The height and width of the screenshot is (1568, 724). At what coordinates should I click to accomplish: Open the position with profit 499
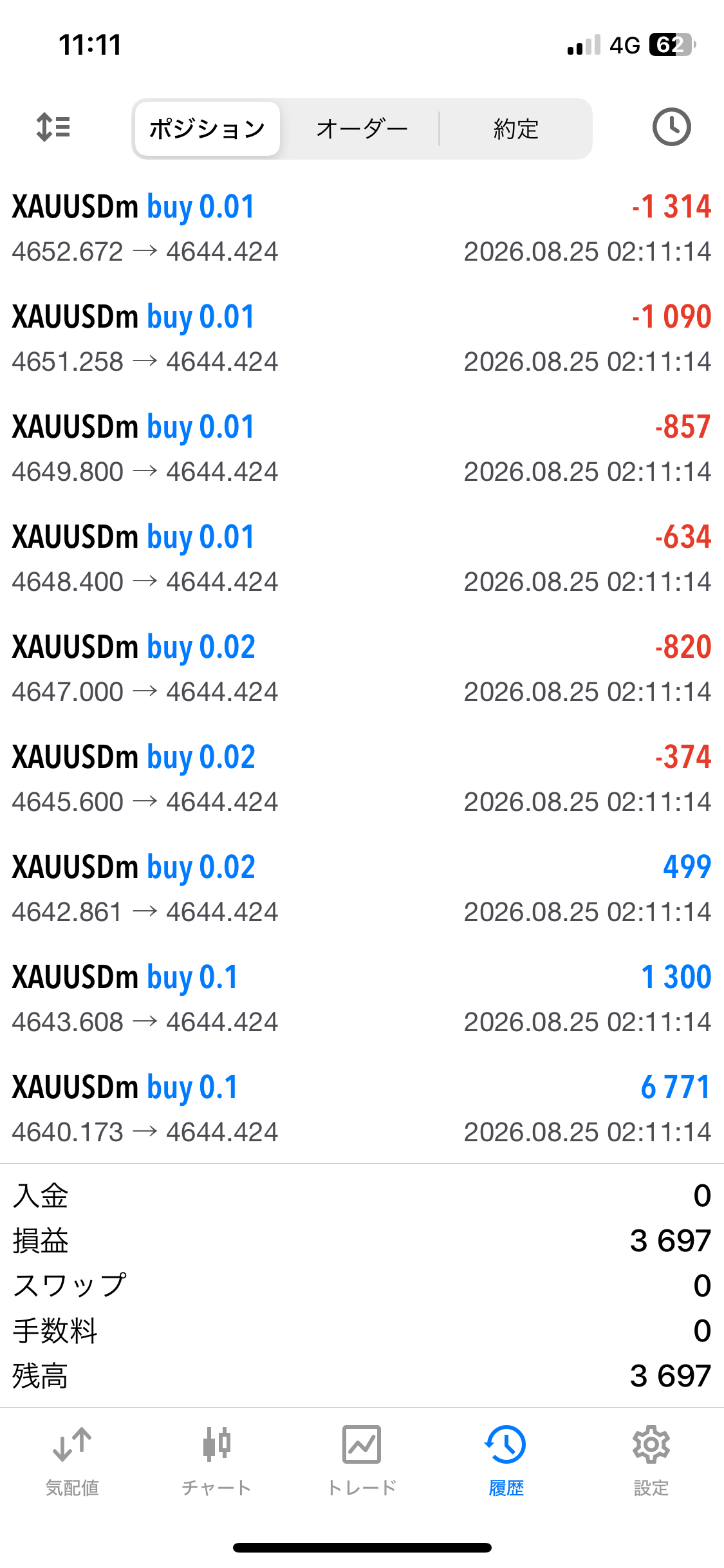pyautogui.click(x=362, y=889)
